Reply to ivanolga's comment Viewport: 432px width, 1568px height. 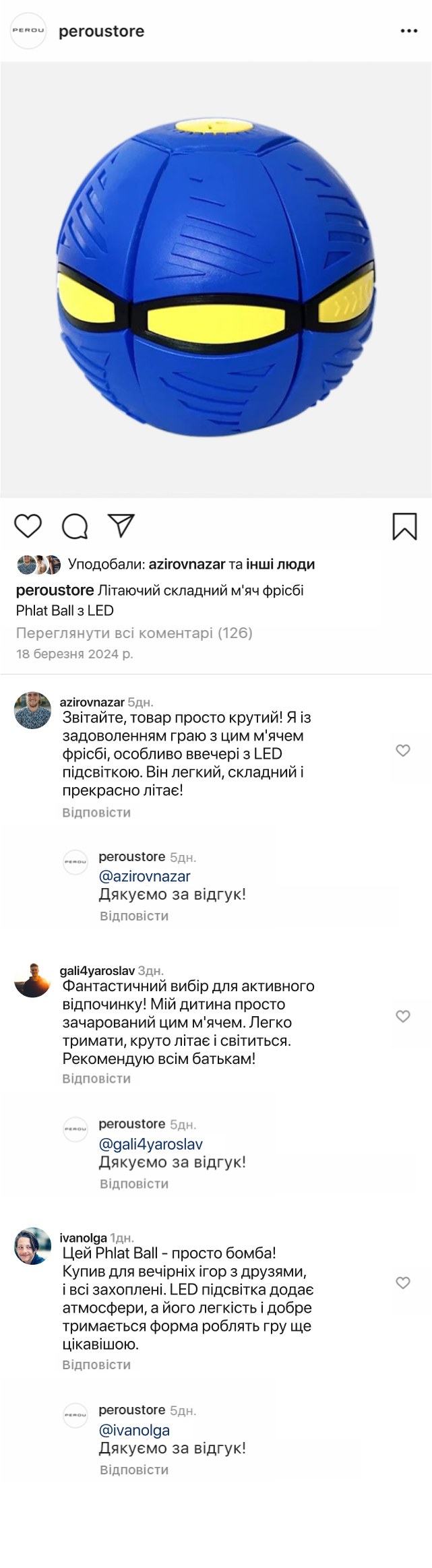(x=96, y=1365)
